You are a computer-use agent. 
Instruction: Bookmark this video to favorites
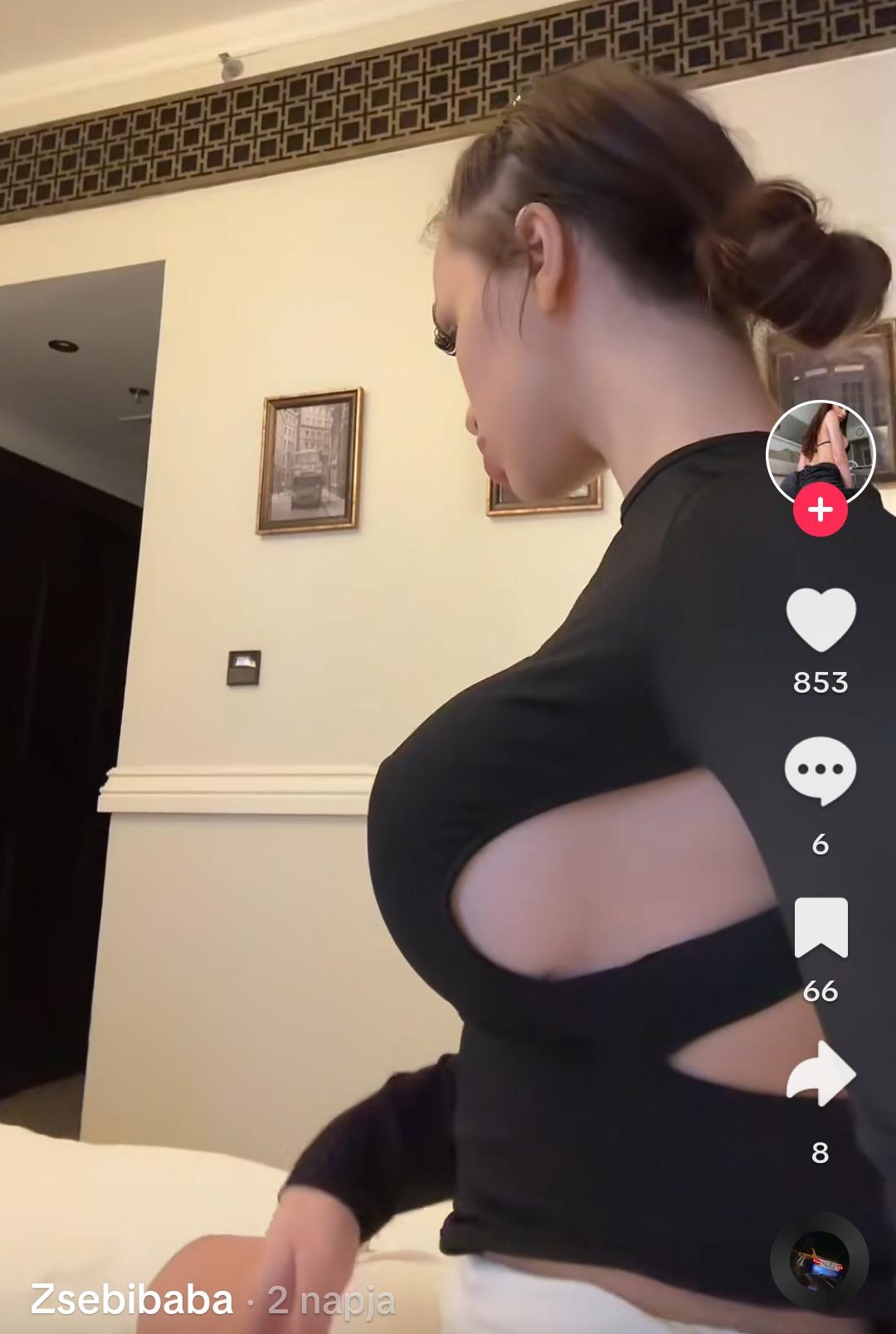tap(821, 927)
